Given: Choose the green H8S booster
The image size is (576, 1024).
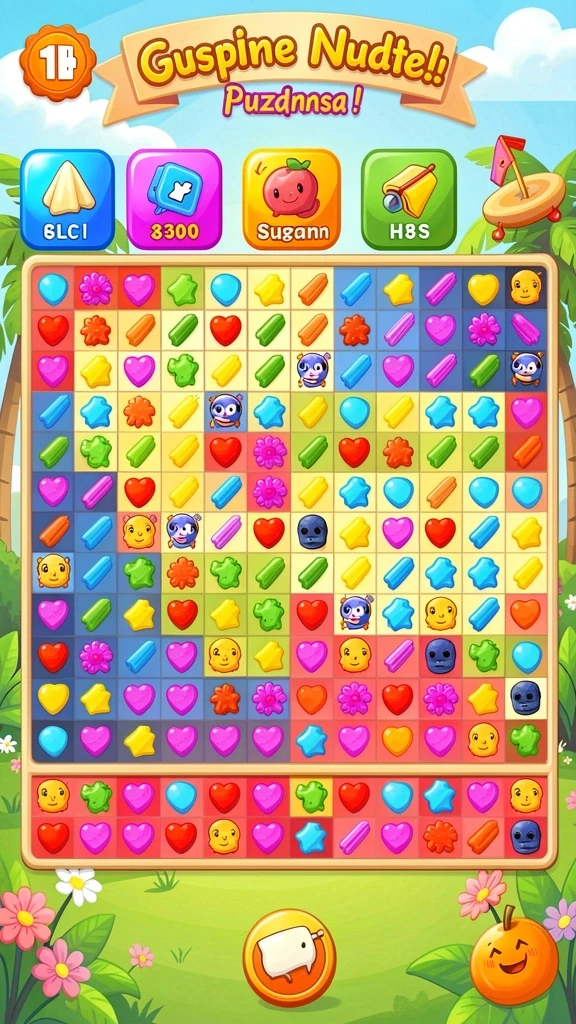Looking at the screenshot, I should click(409, 200).
